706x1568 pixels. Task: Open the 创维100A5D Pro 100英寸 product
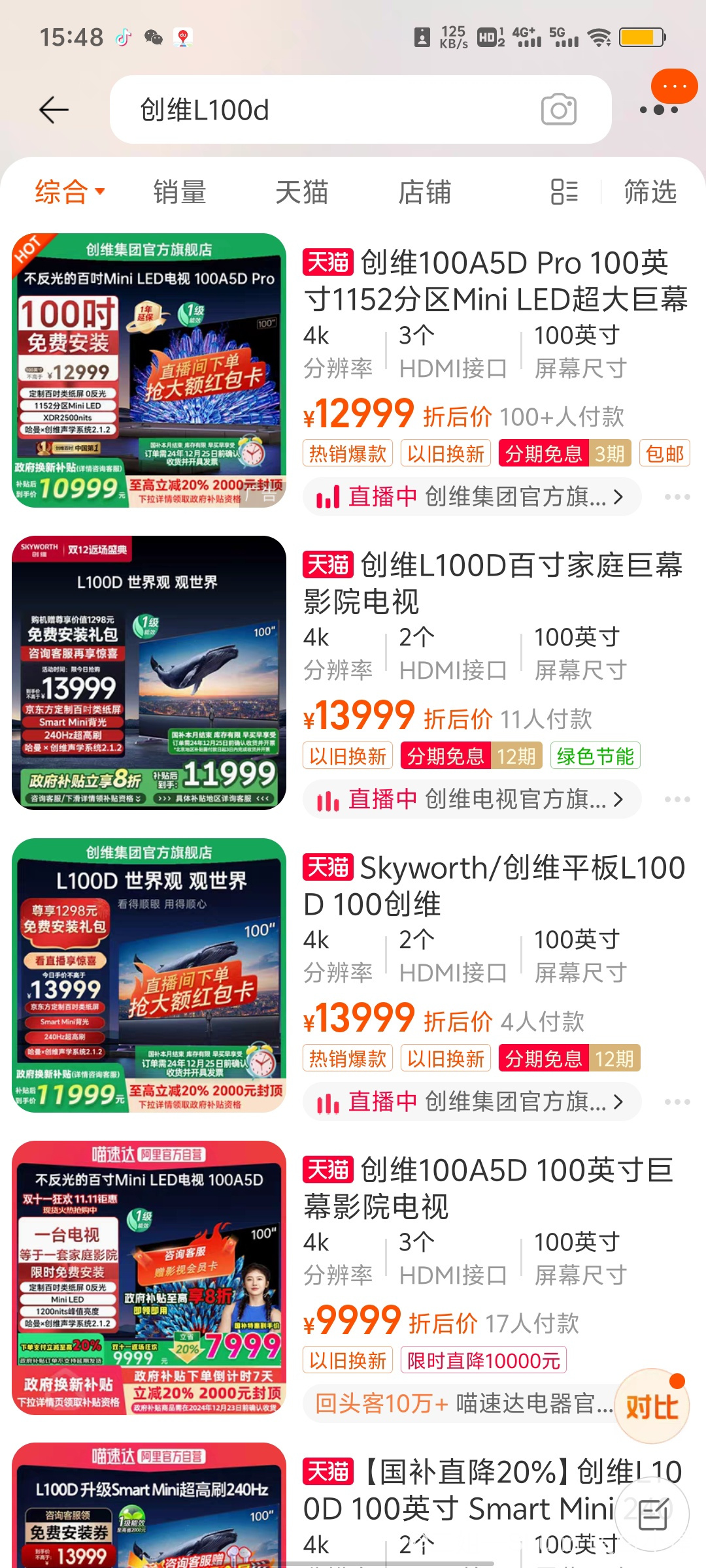coord(494,281)
